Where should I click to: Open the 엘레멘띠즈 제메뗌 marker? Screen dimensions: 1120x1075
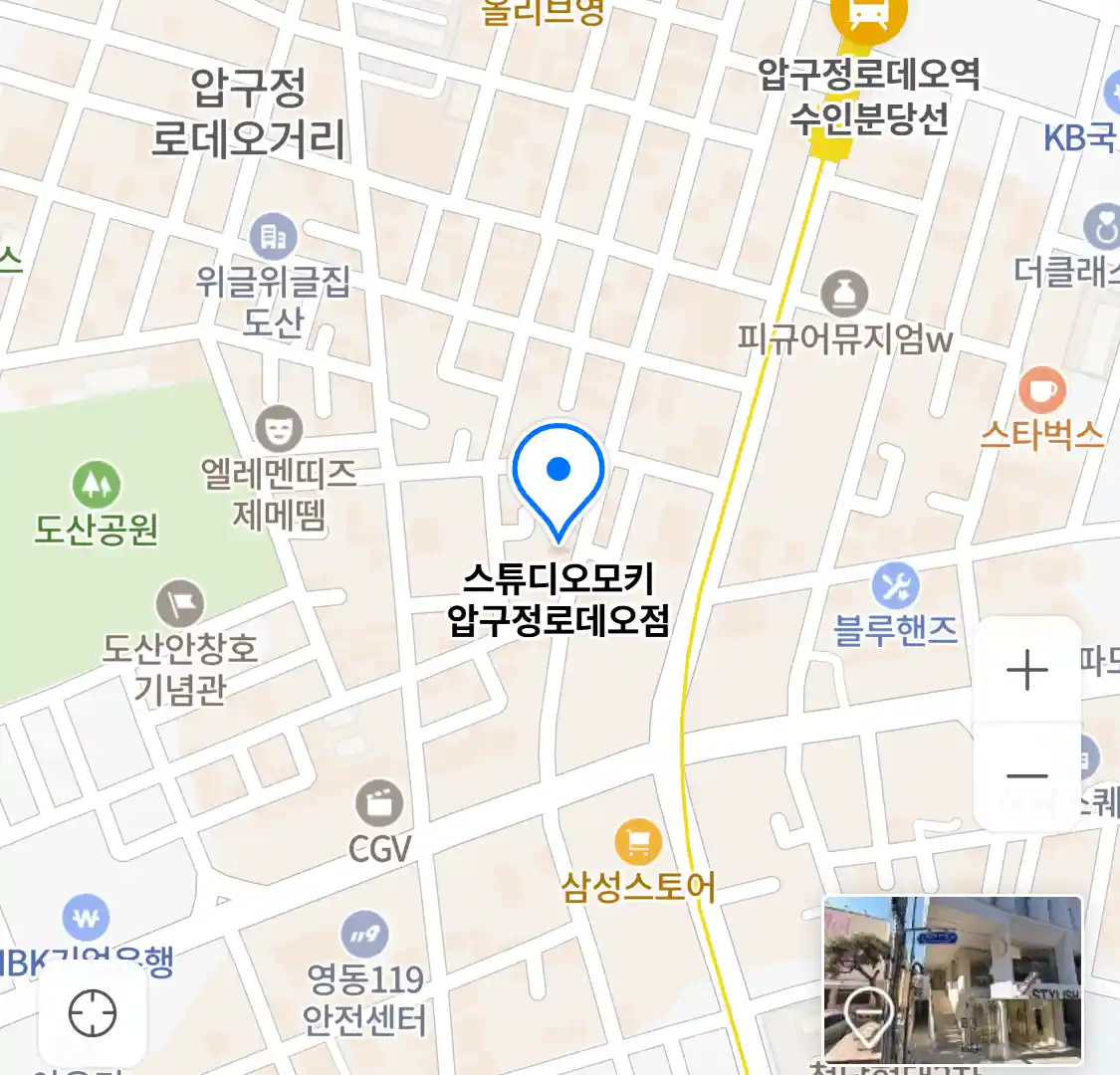pos(279,428)
